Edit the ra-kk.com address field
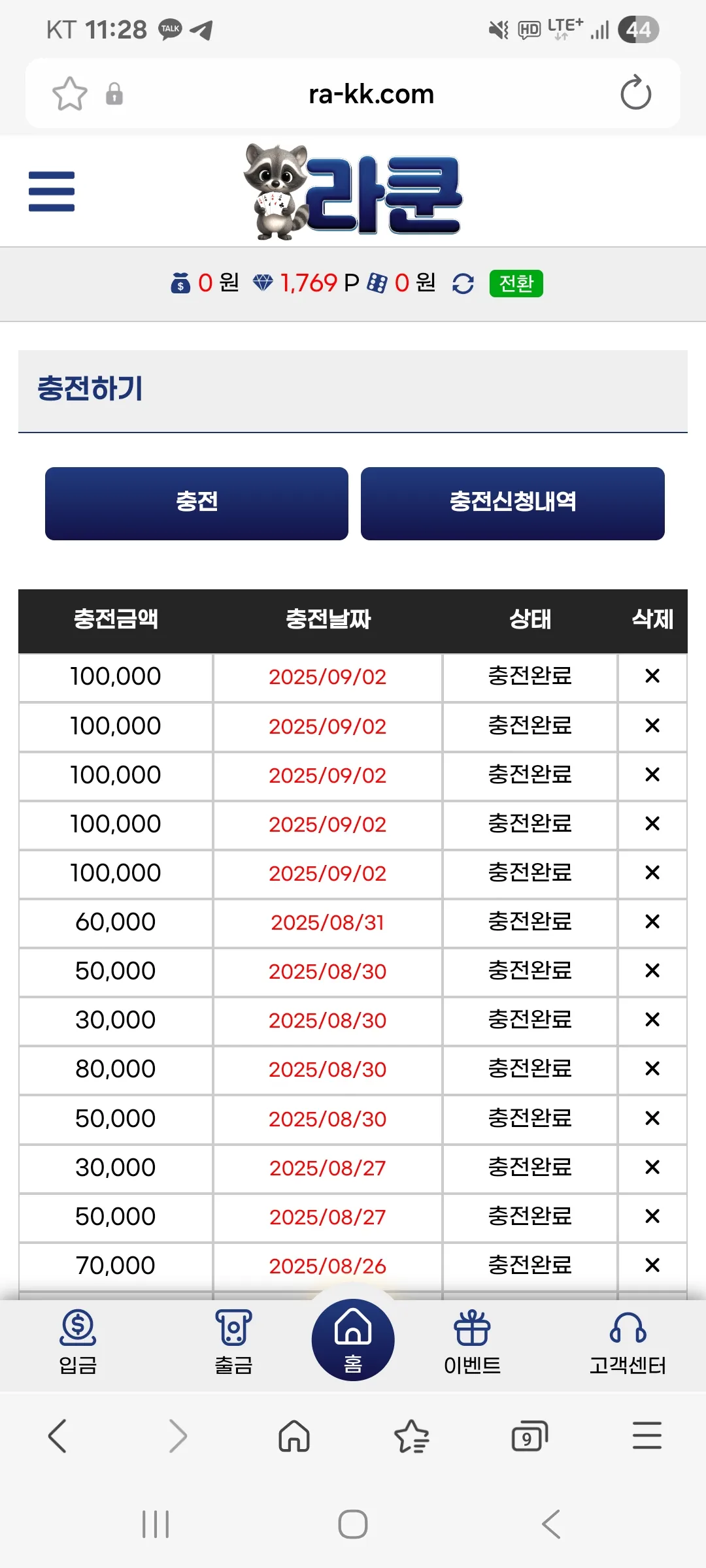This screenshot has height=1568, width=706. tap(371, 94)
